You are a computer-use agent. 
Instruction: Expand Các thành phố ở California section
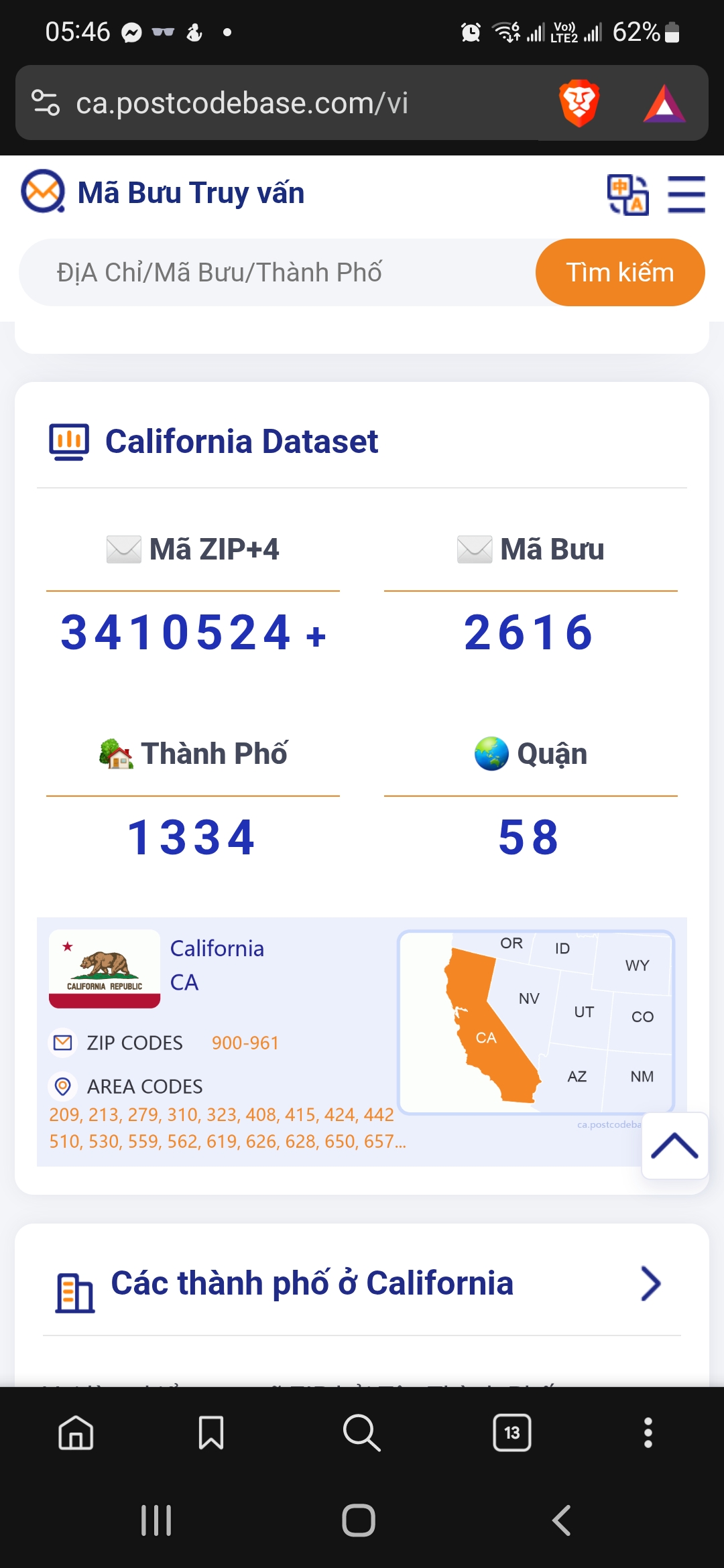pos(650,1283)
